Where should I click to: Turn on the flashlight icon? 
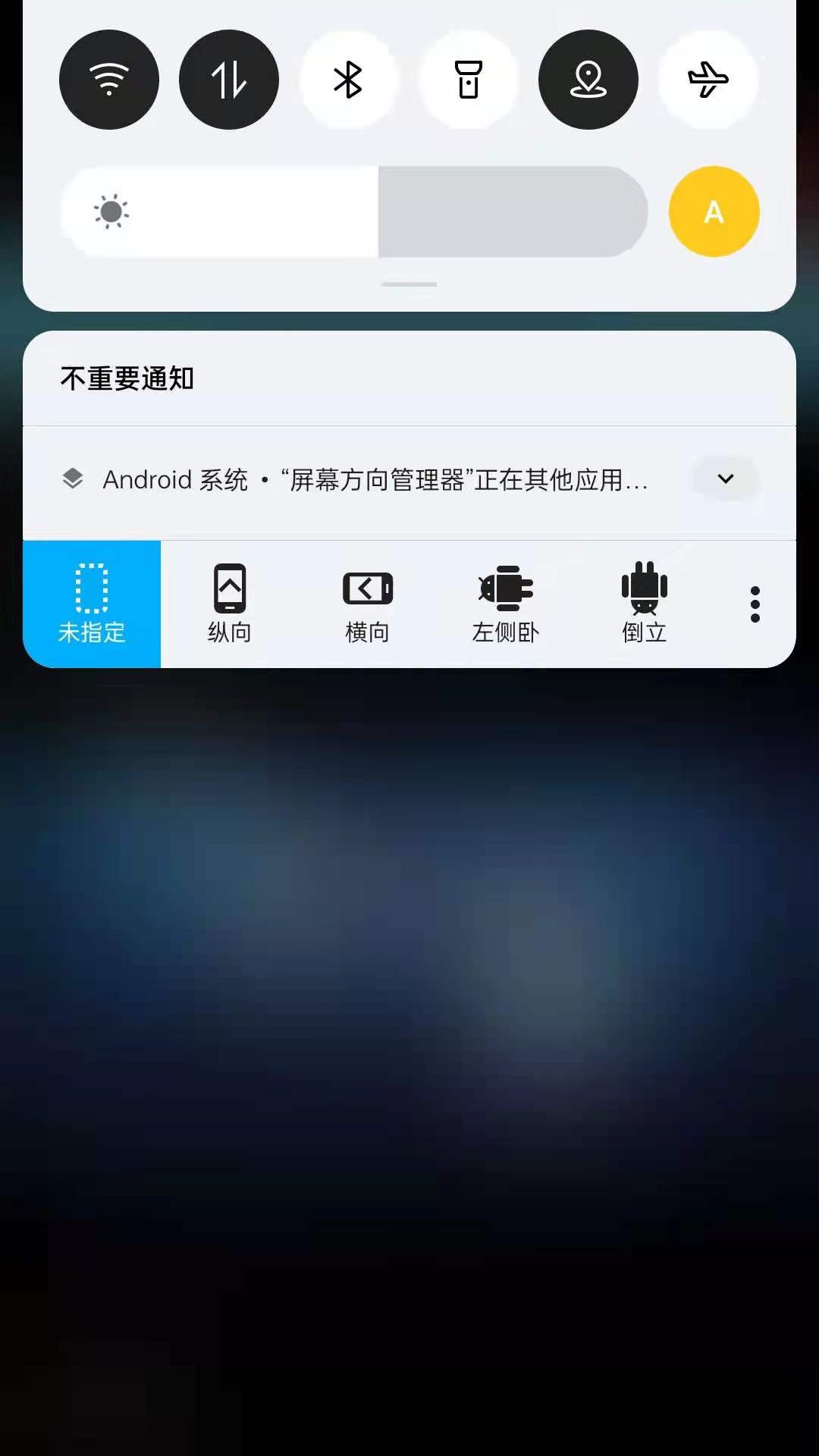(x=469, y=80)
